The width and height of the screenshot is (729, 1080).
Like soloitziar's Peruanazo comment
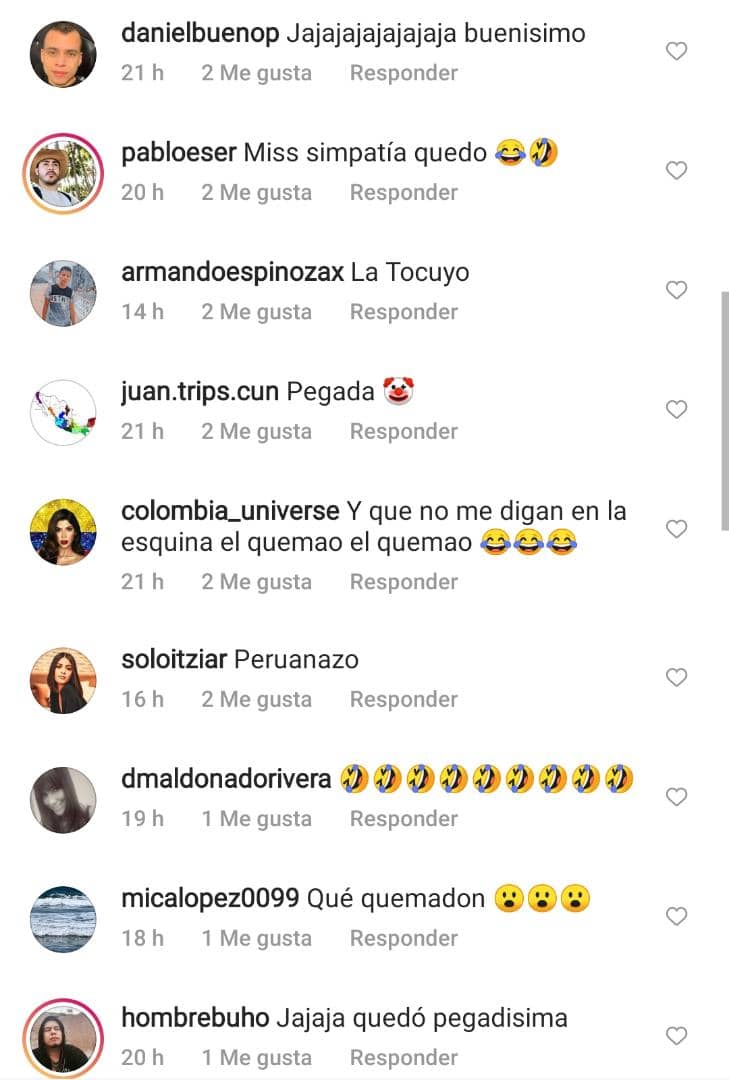pos(677,678)
